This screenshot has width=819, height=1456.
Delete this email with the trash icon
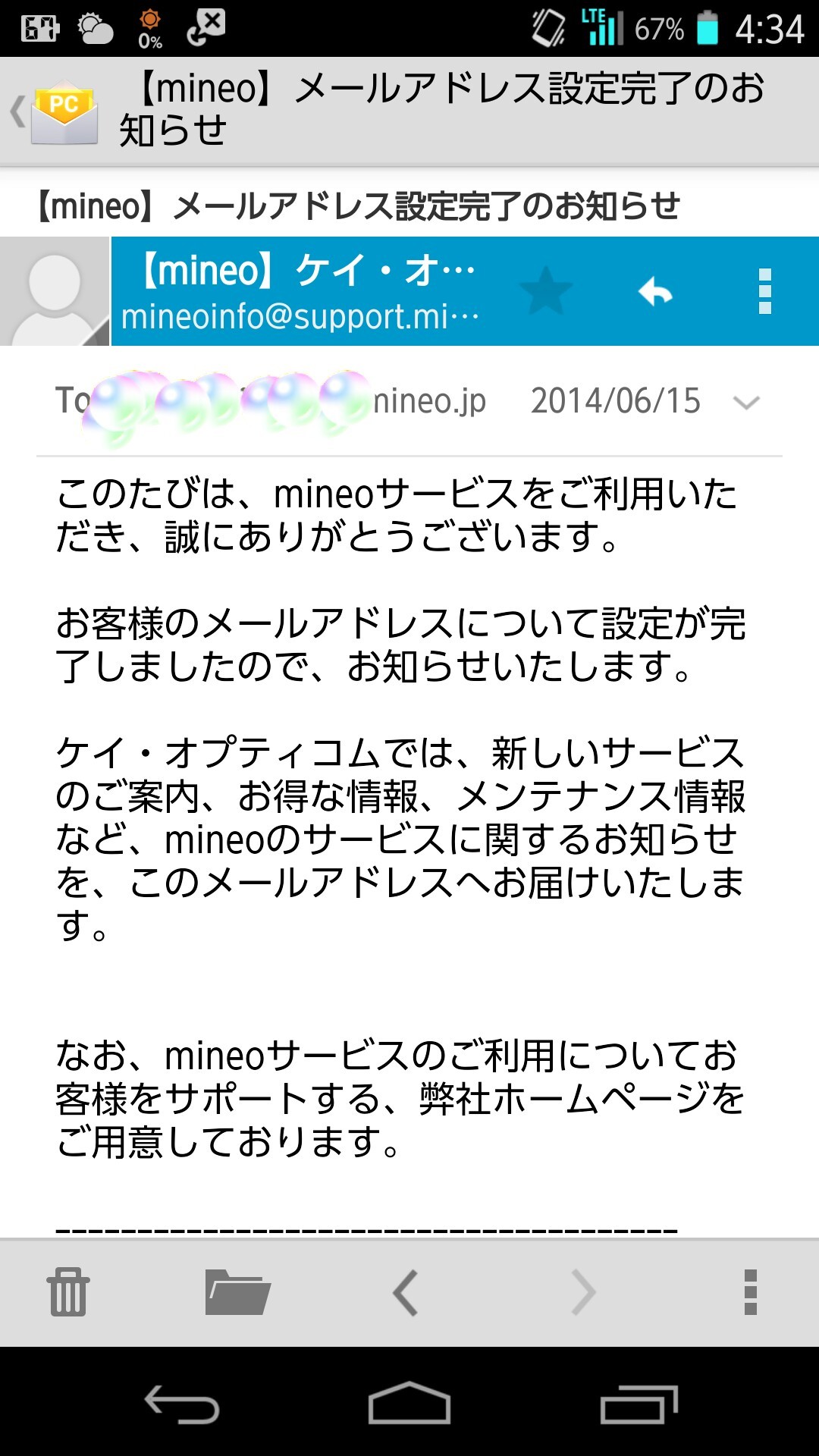68,1292
